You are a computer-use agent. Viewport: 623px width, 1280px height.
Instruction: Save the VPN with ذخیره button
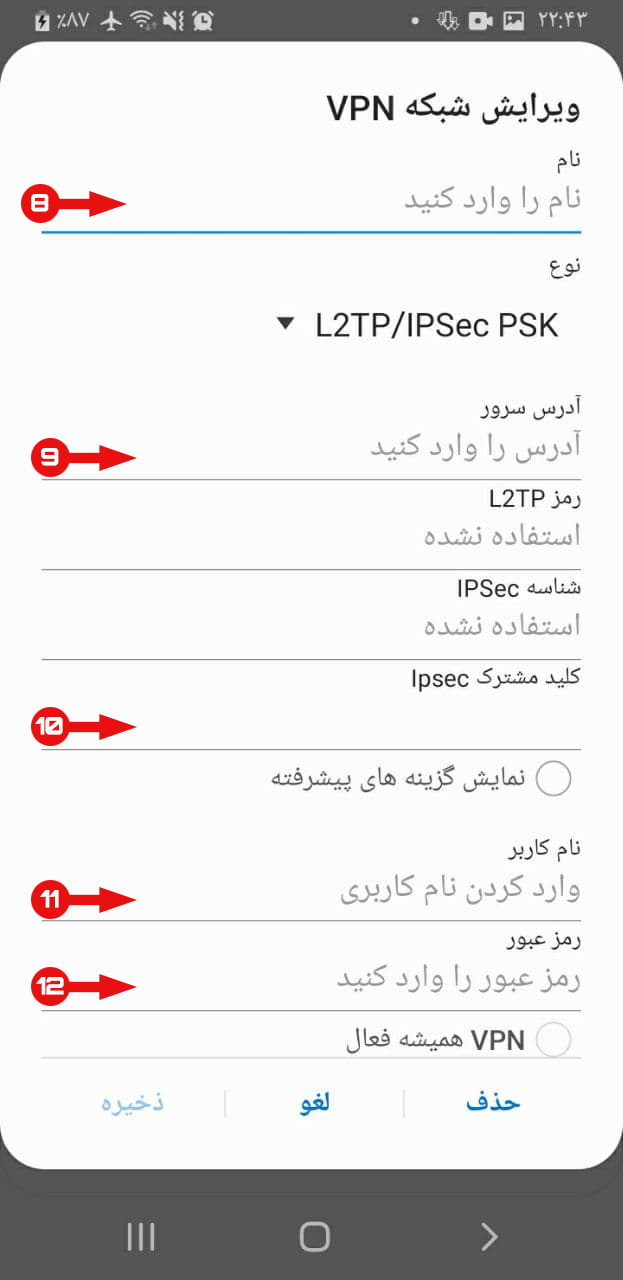(x=133, y=1103)
